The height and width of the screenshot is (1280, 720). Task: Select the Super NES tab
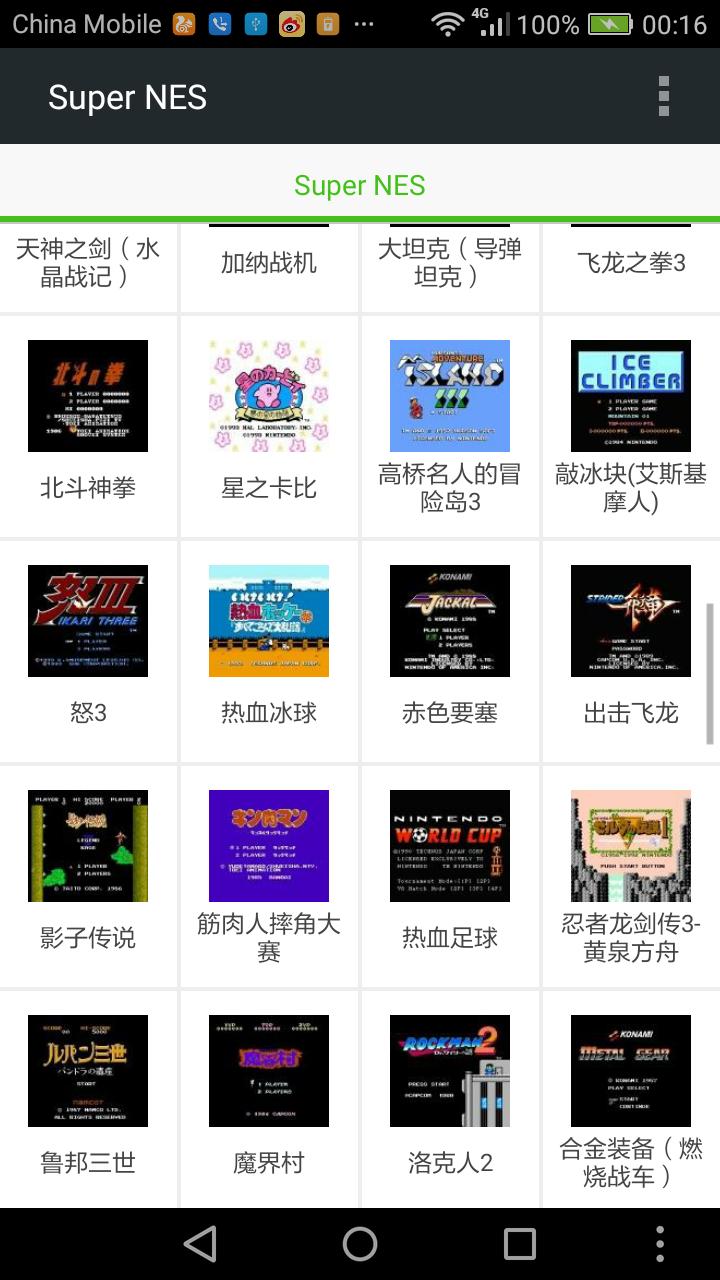(x=360, y=185)
